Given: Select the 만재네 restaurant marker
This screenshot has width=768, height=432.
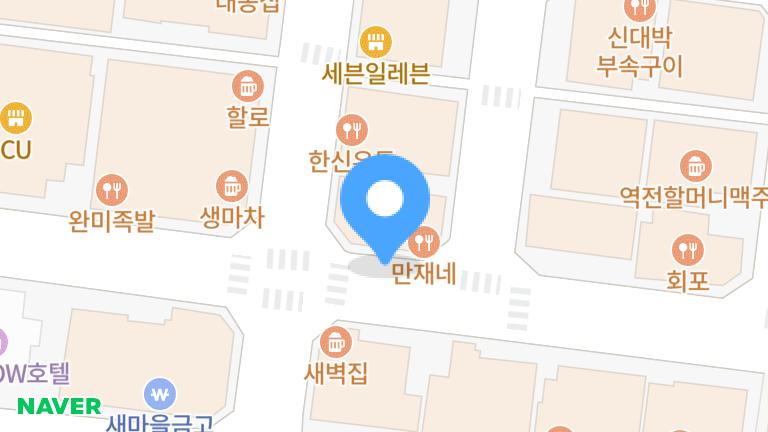Looking at the screenshot, I should 425,241.
